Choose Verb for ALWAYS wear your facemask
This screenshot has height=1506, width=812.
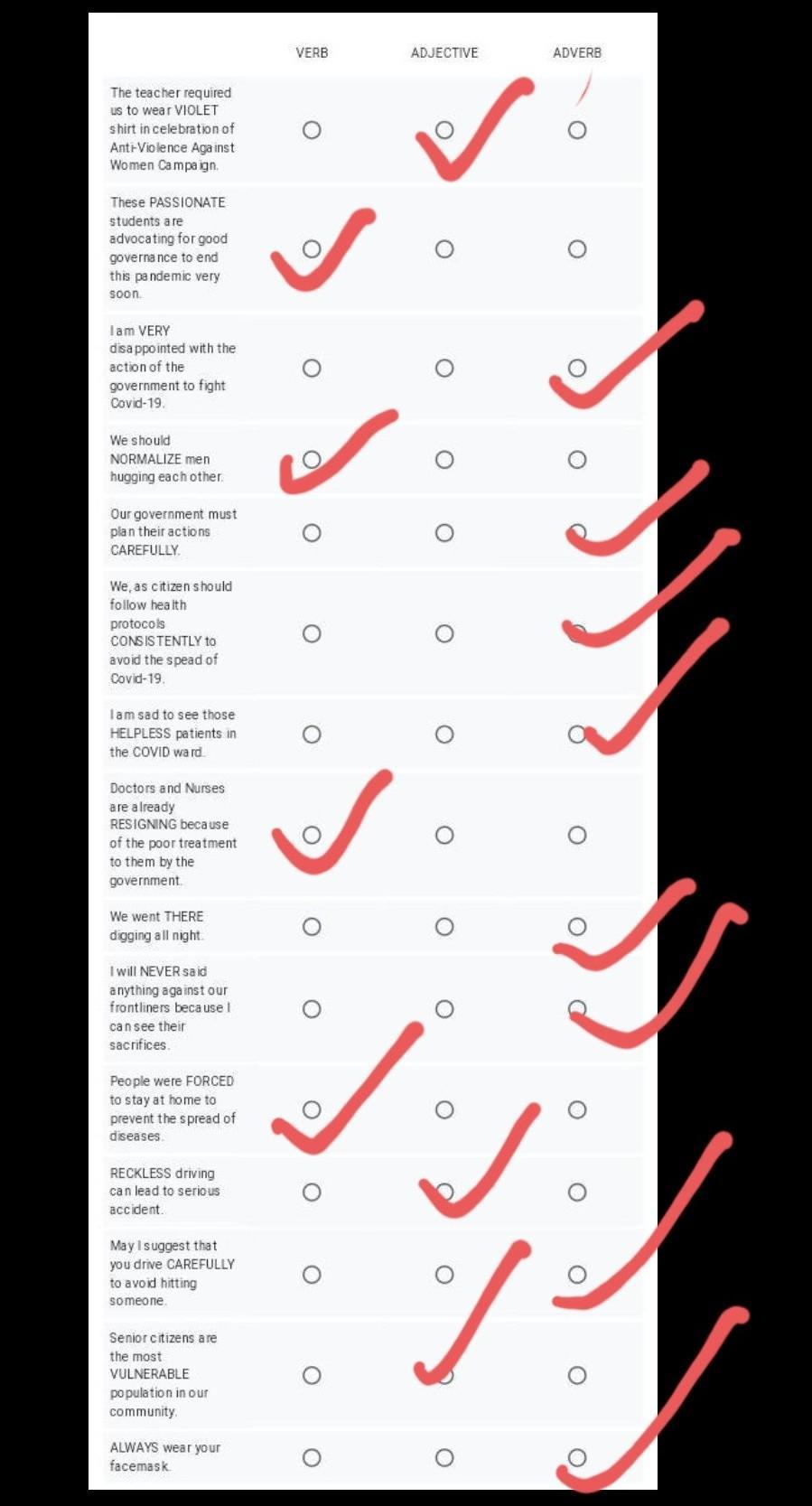coord(312,1458)
